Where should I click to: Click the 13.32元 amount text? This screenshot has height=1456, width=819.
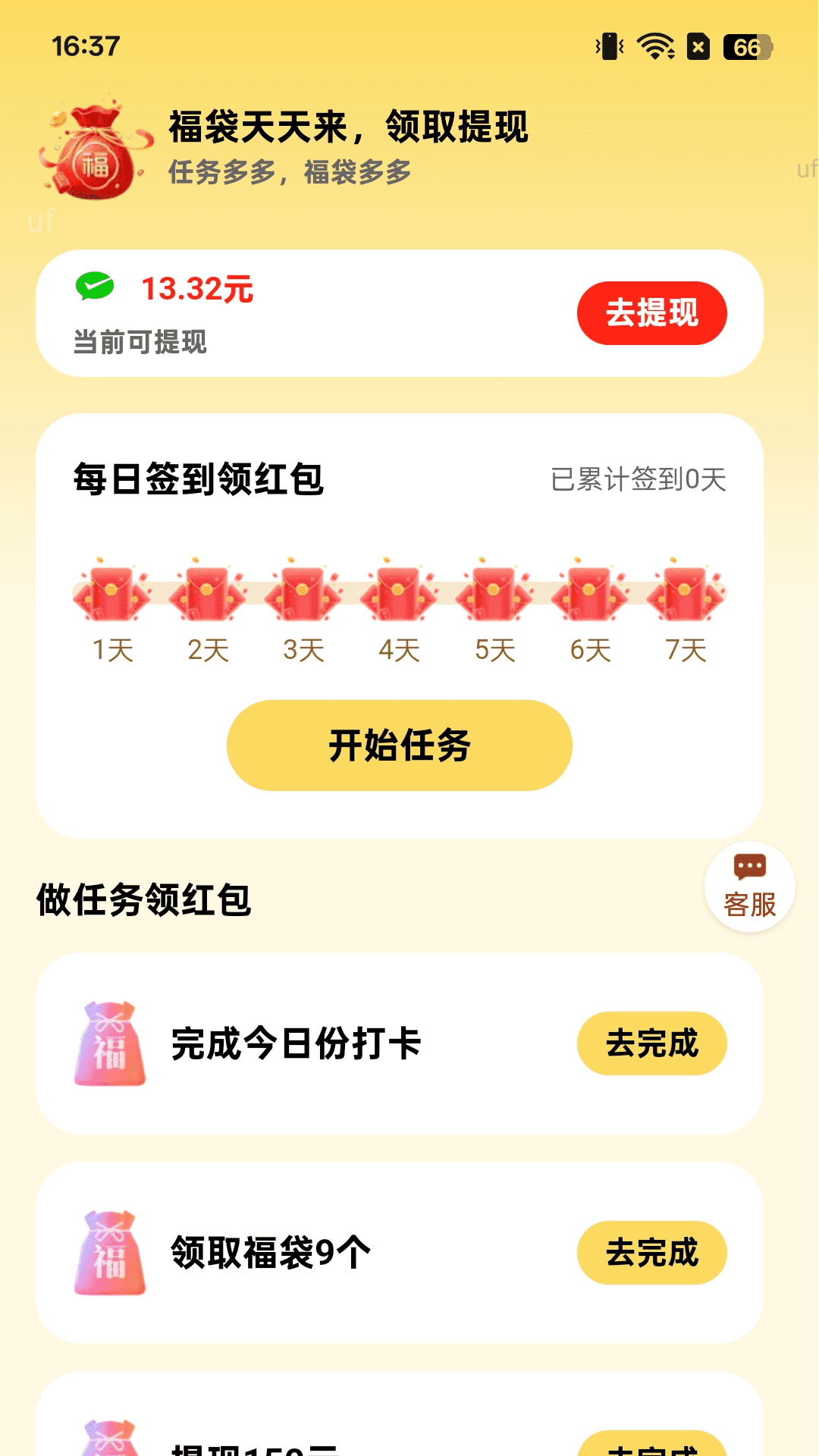point(197,288)
